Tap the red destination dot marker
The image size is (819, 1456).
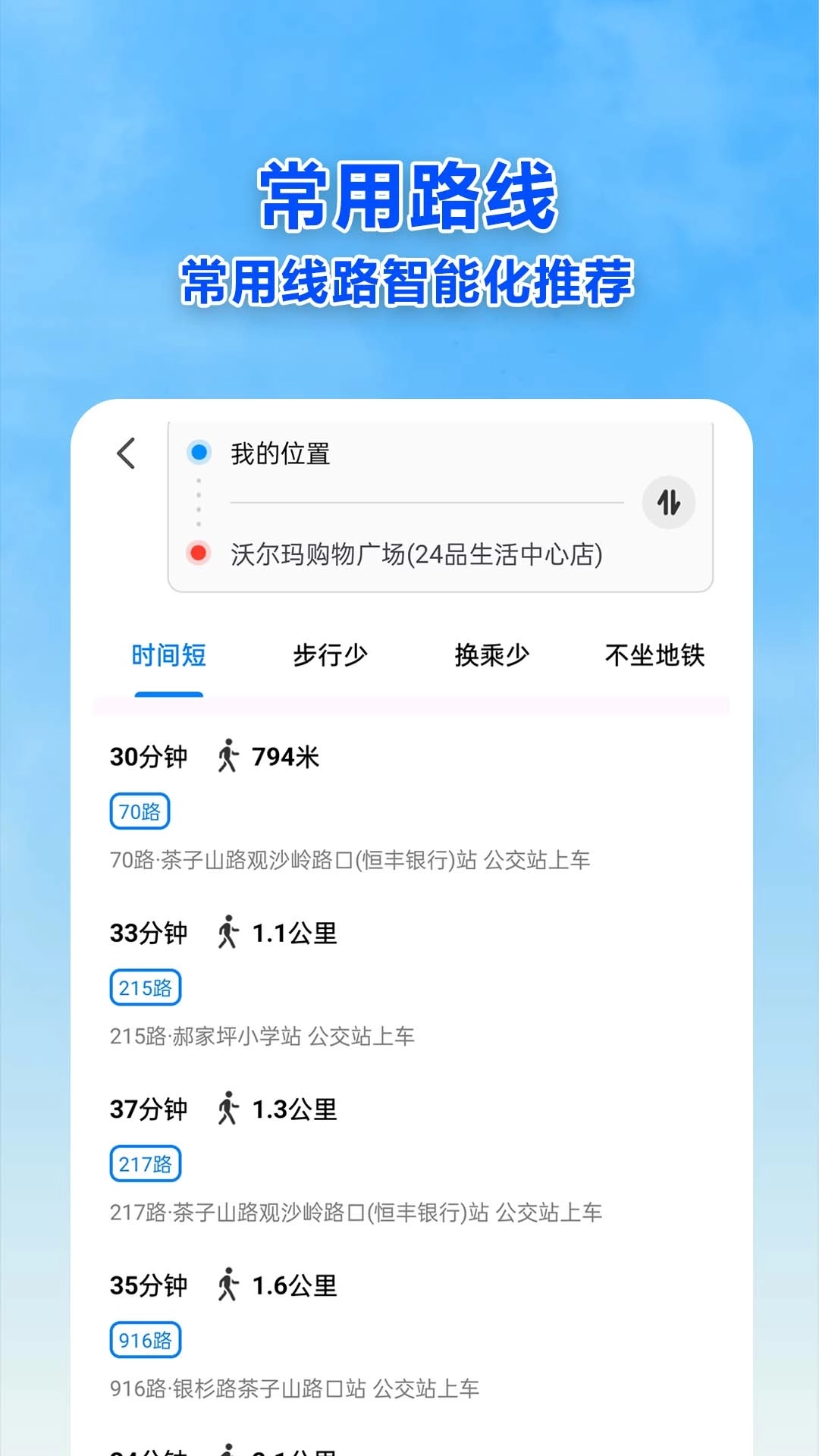click(199, 555)
